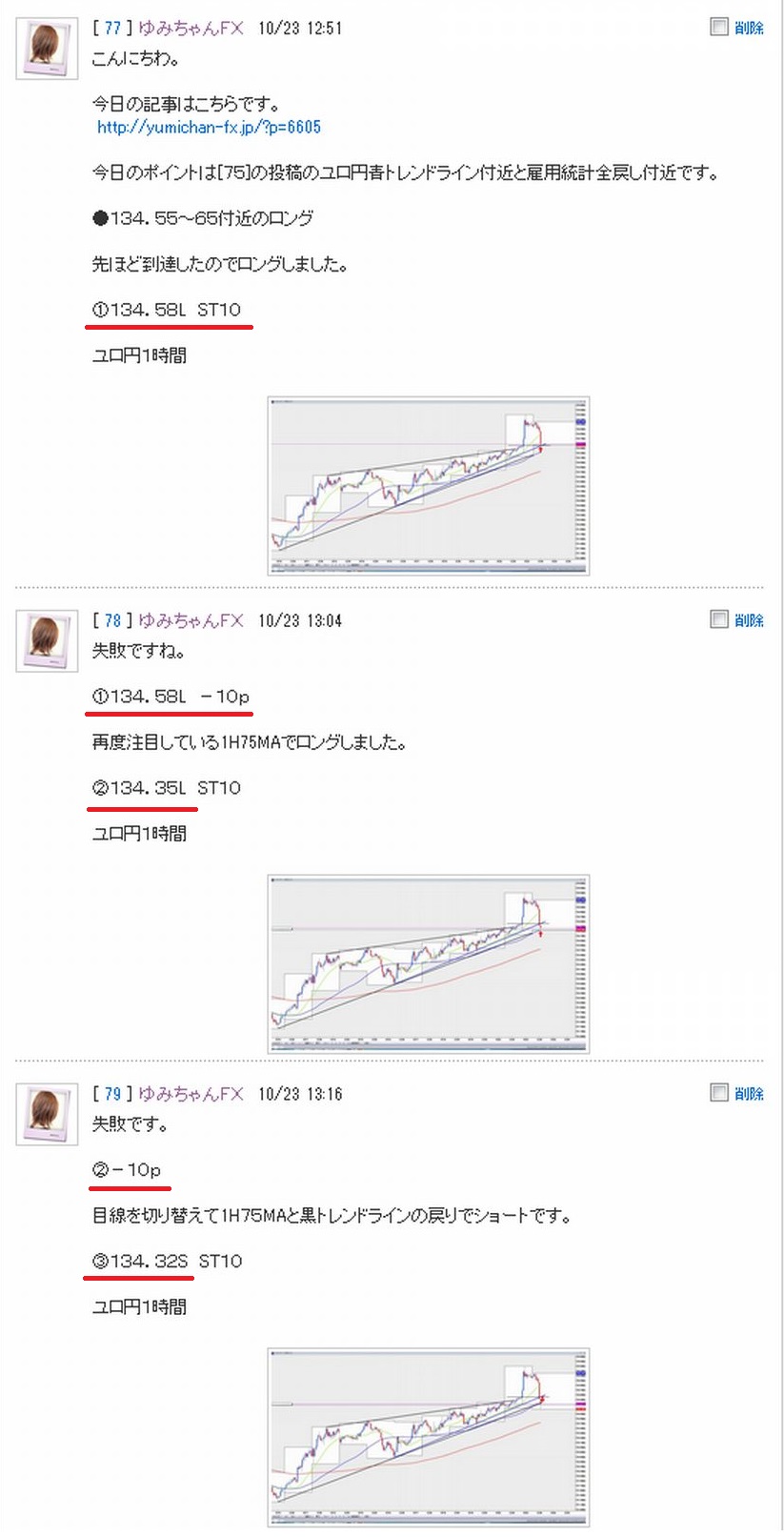Viewport: 784px width, 1537px height.
Task: Open the yumichan-fx.jp article link
Action: [x=209, y=127]
